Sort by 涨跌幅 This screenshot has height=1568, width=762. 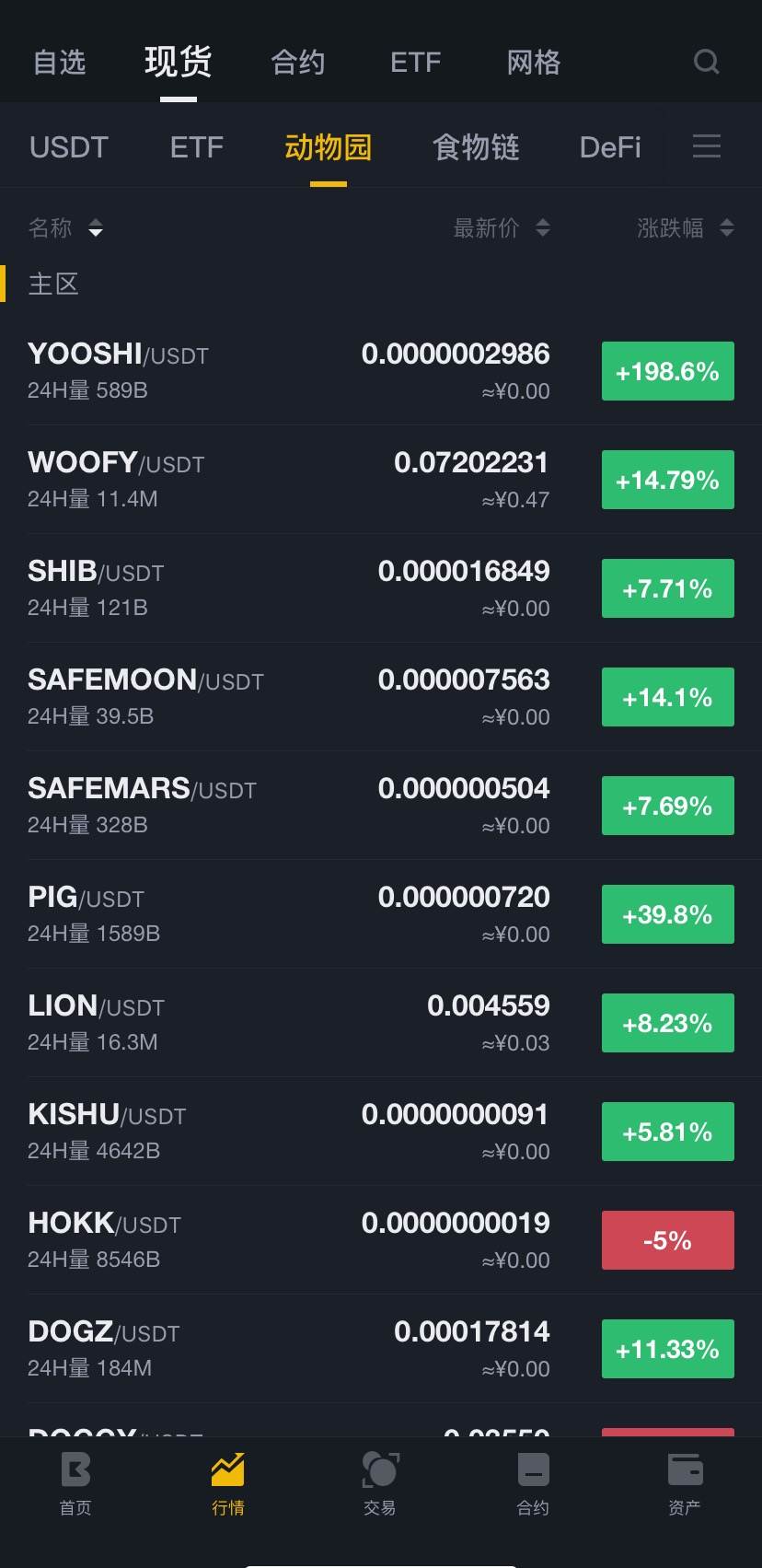point(686,227)
